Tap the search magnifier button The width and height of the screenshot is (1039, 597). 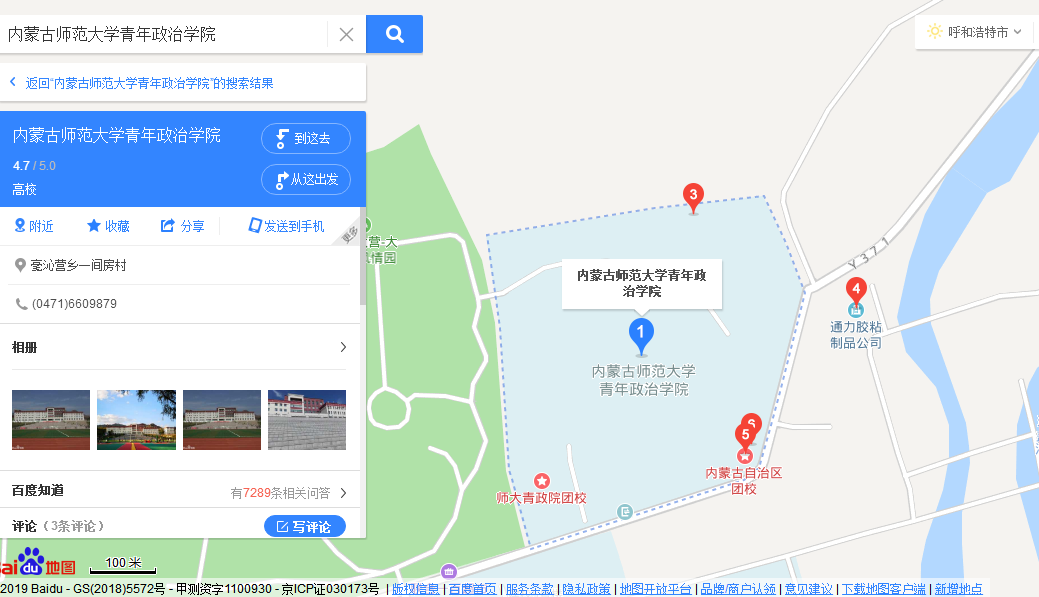pos(394,34)
